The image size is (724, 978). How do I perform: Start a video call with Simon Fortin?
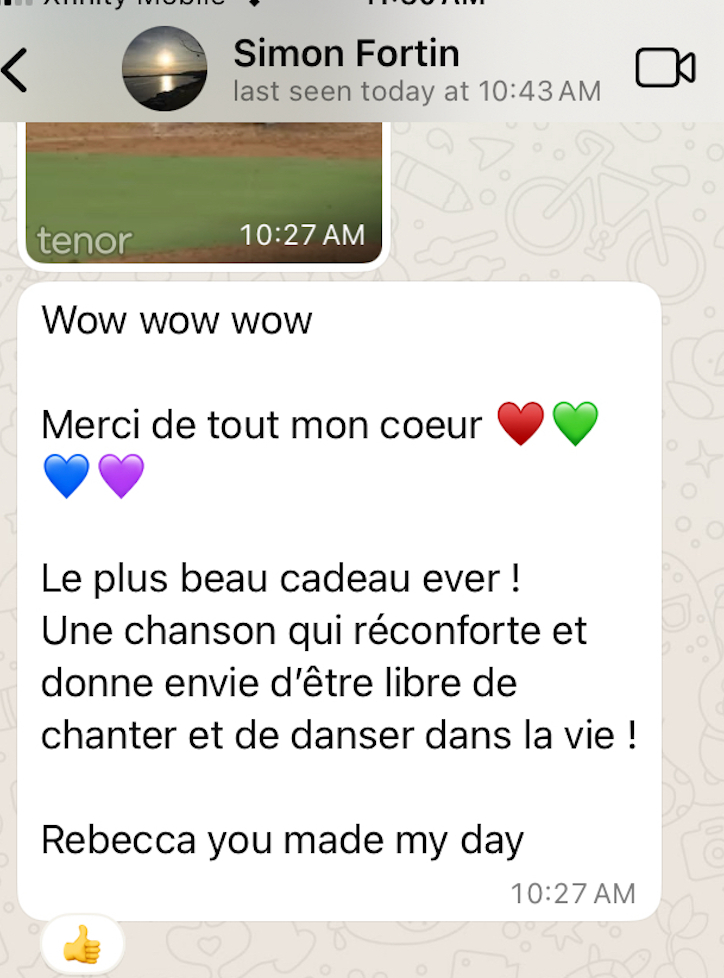tap(665, 68)
